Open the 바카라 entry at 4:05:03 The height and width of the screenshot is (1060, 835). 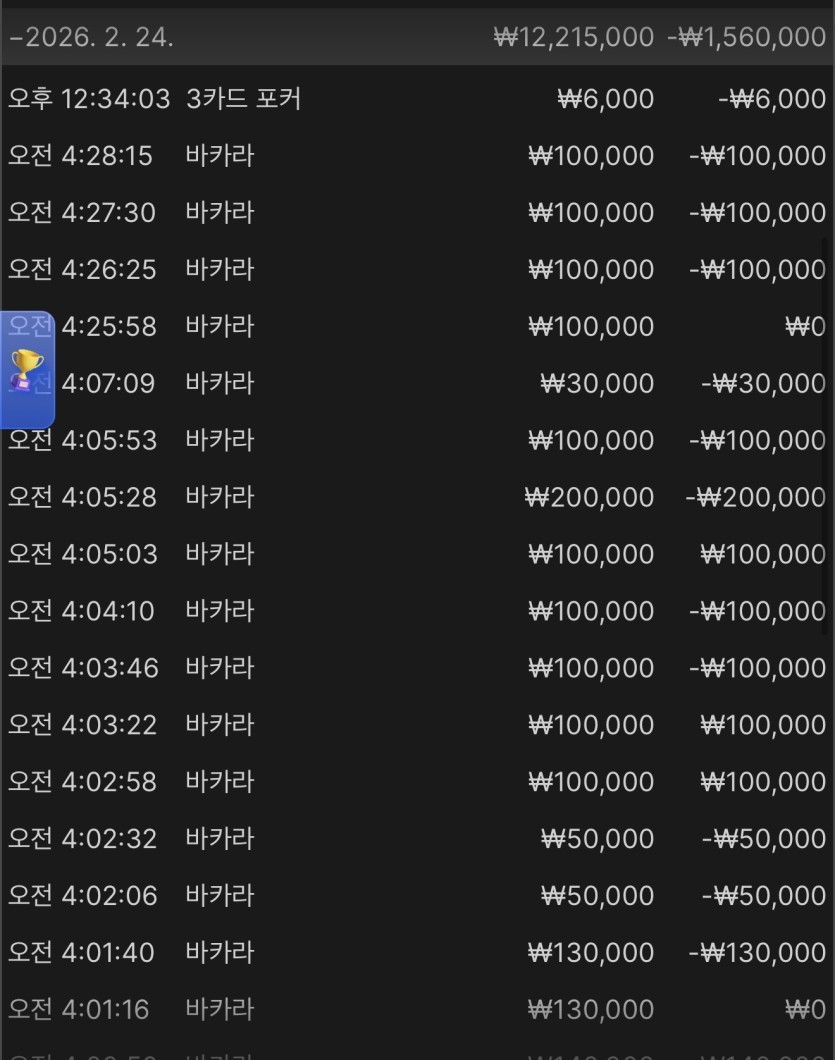pyautogui.click(x=417, y=554)
